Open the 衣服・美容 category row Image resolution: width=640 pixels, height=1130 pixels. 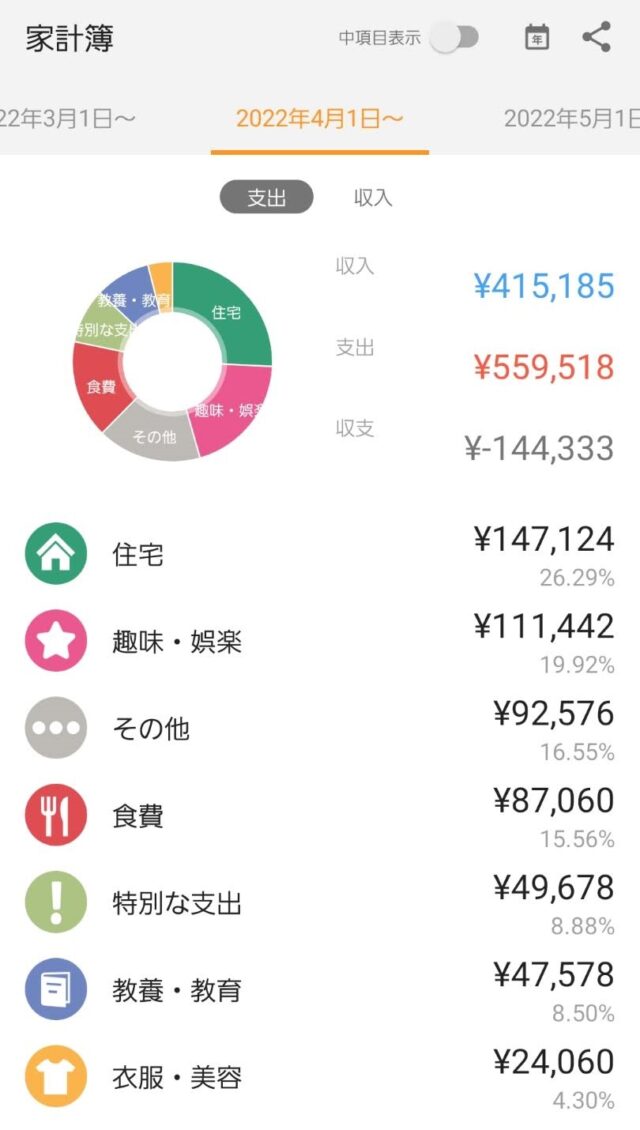(x=320, y=1077)
